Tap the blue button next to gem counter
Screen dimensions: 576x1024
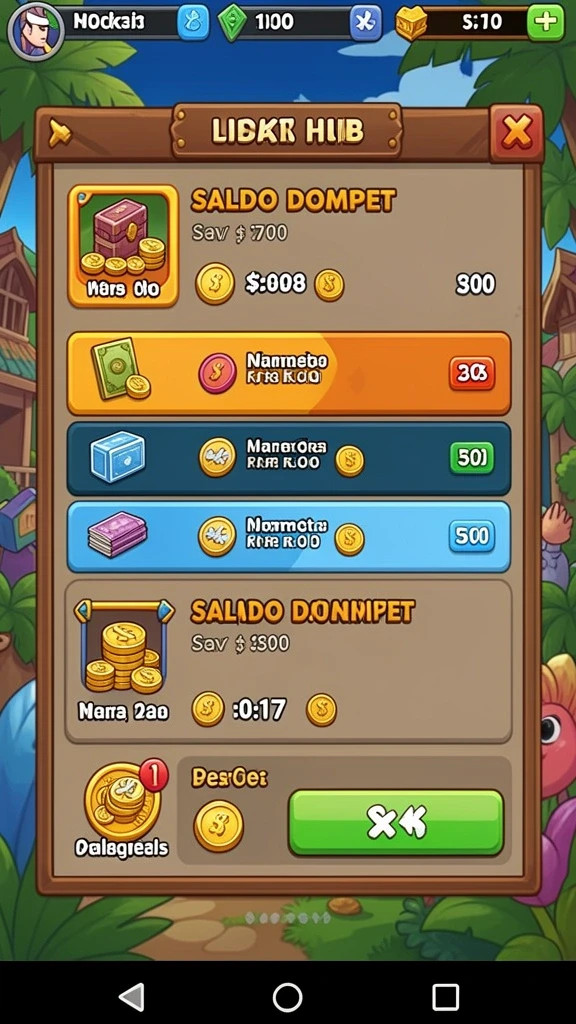click(366, 22)
